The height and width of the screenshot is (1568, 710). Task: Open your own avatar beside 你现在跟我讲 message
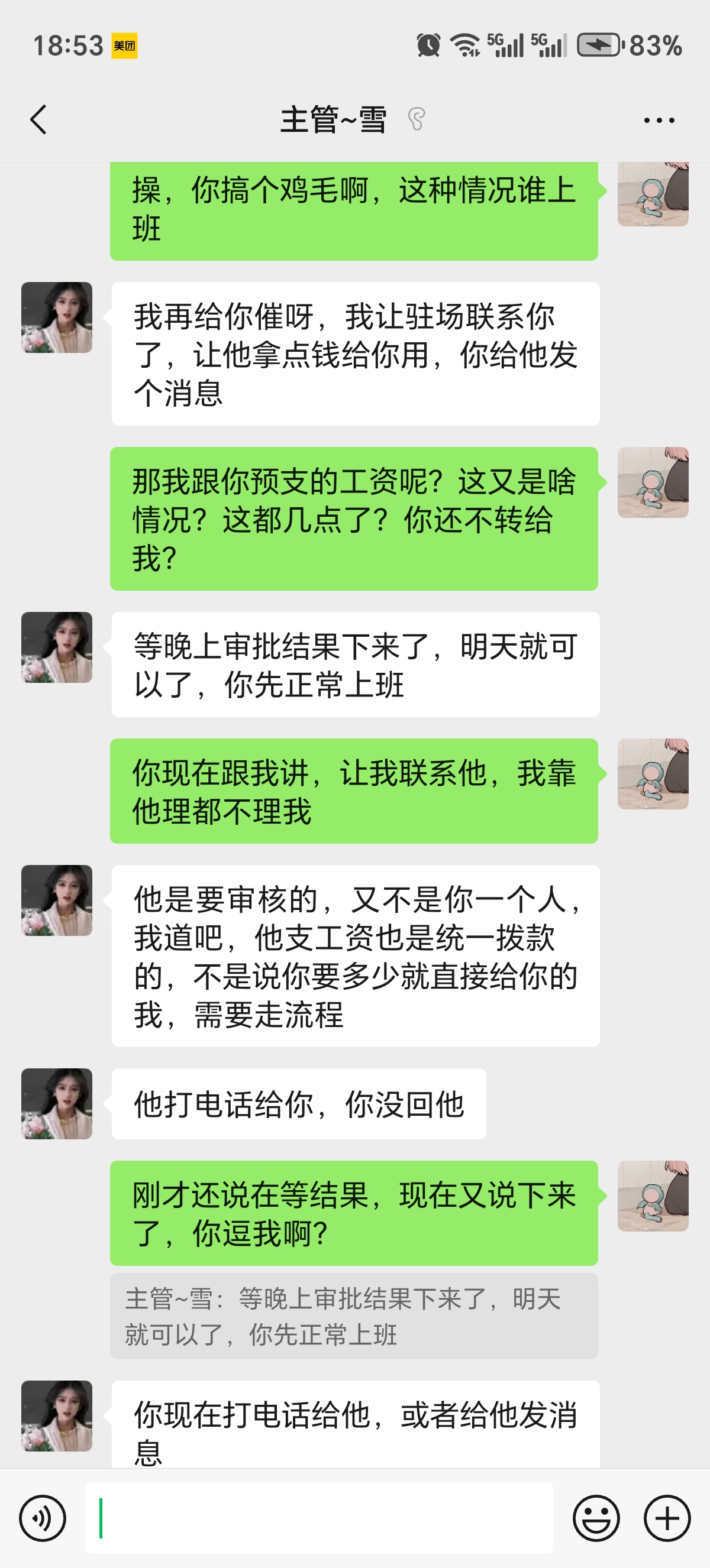(653, 773)
